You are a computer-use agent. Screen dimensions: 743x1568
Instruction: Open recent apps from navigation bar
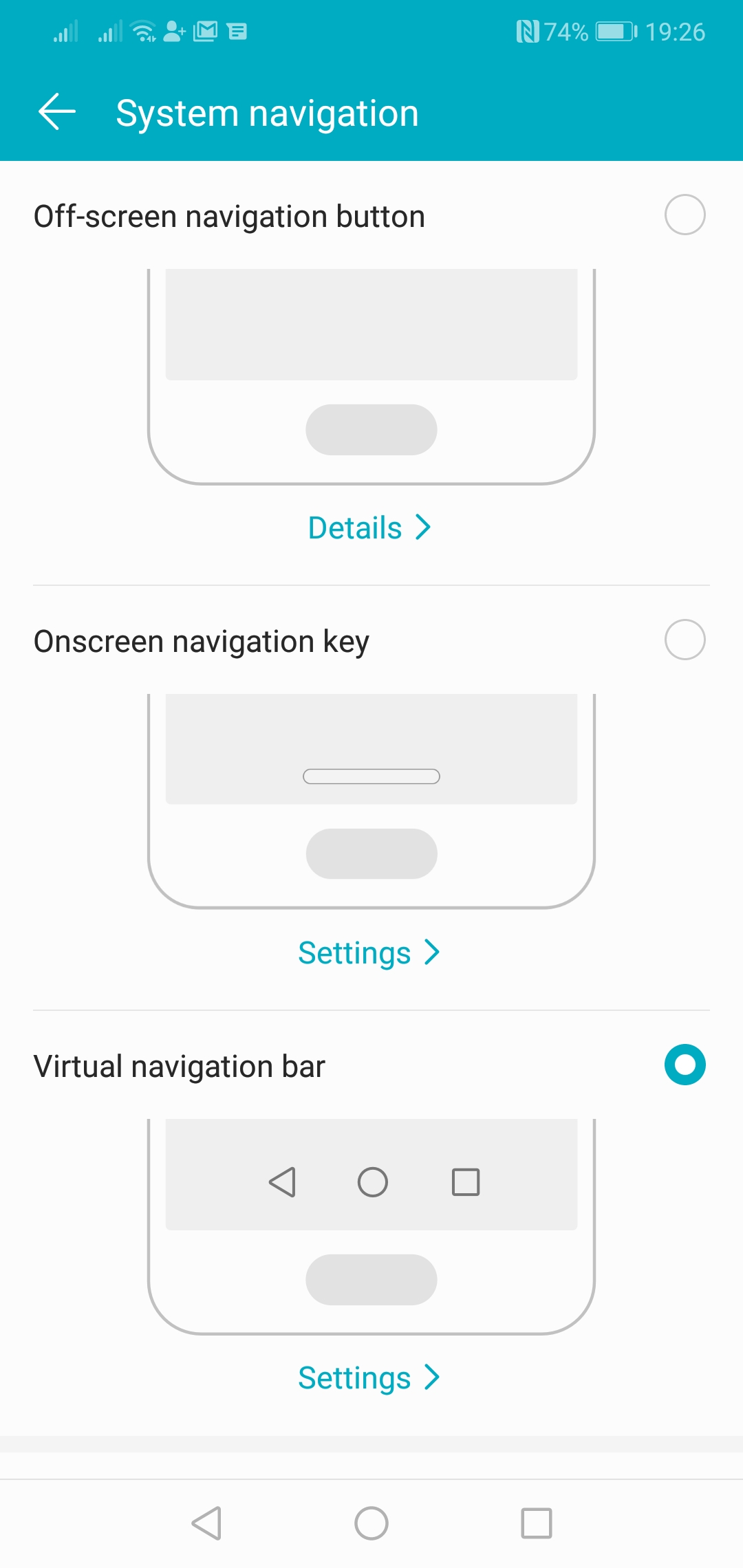click(x=537, y=1523)
